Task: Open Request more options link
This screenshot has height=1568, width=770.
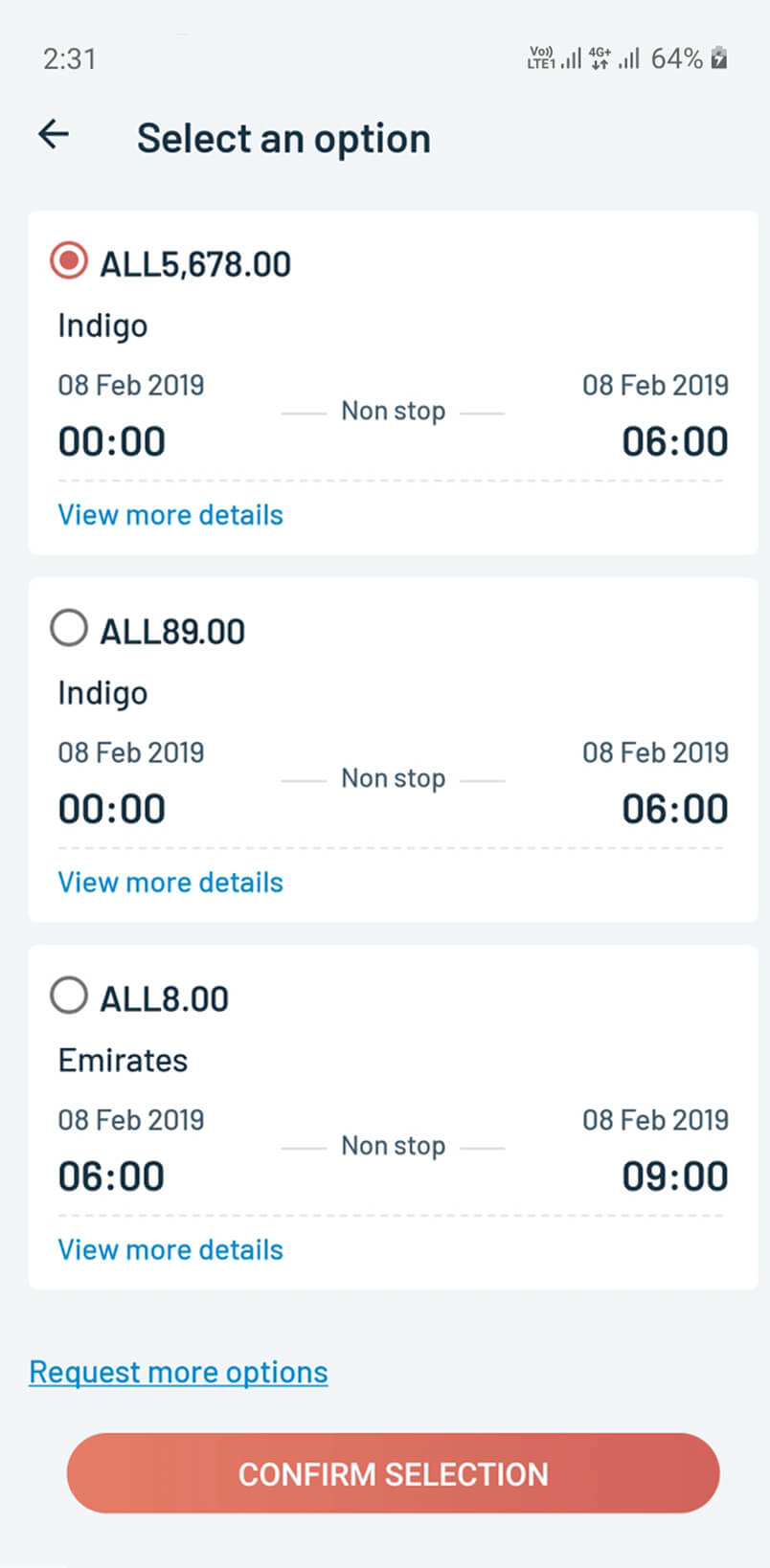Action: point(177,1371)
